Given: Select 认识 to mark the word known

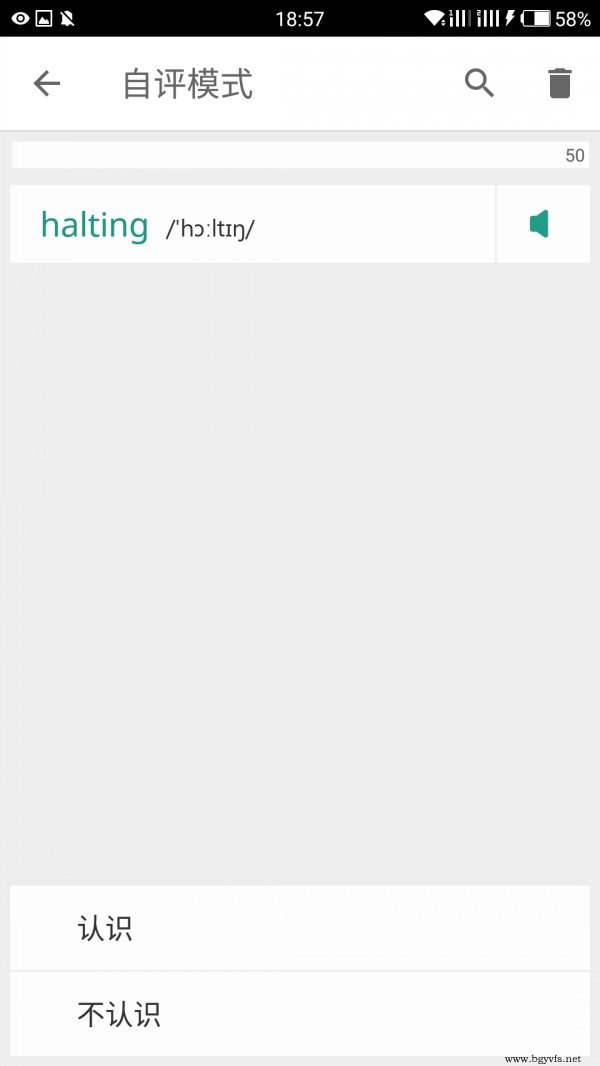Looking at the screenshot, I should click(x=300, y=928).
